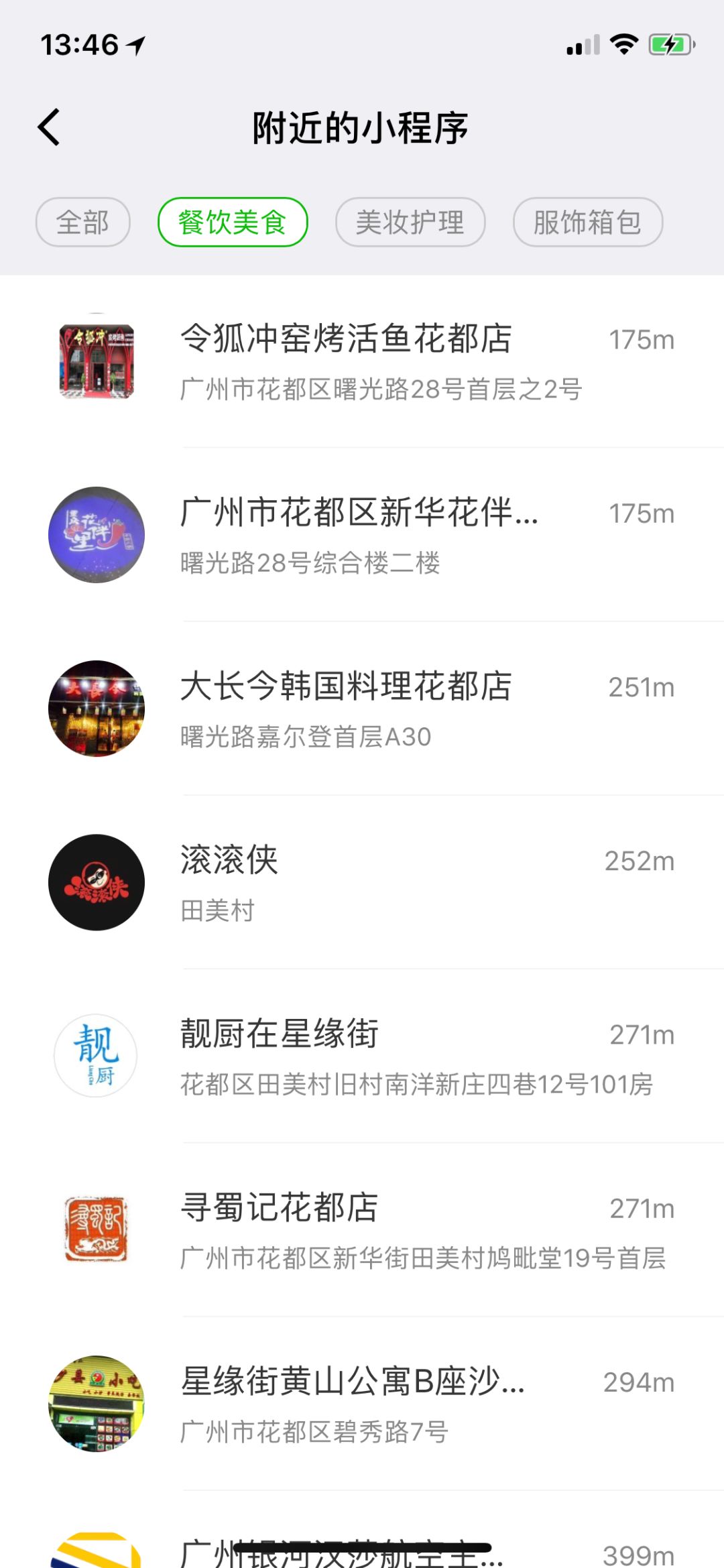This screenshot has width=724, height=1568.
Task: Select the 餐饮美食 category chip
Action: [x=233, y=223]
